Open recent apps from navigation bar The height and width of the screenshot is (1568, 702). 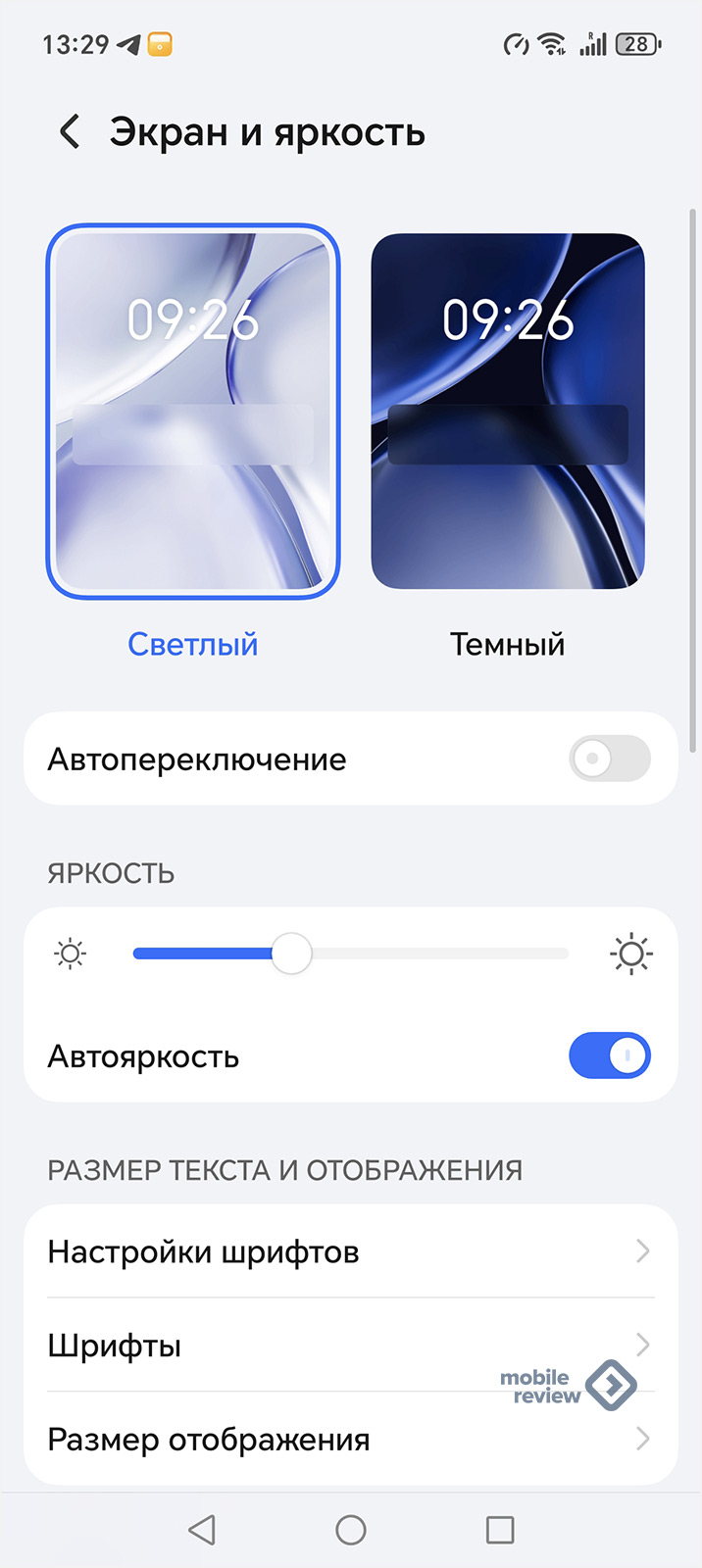point(500,1530)
